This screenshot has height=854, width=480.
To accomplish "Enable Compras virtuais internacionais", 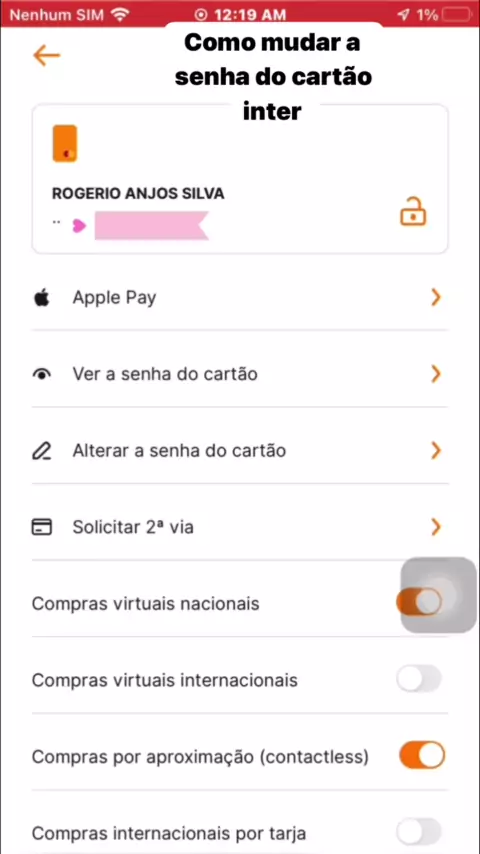I will 419,679.
